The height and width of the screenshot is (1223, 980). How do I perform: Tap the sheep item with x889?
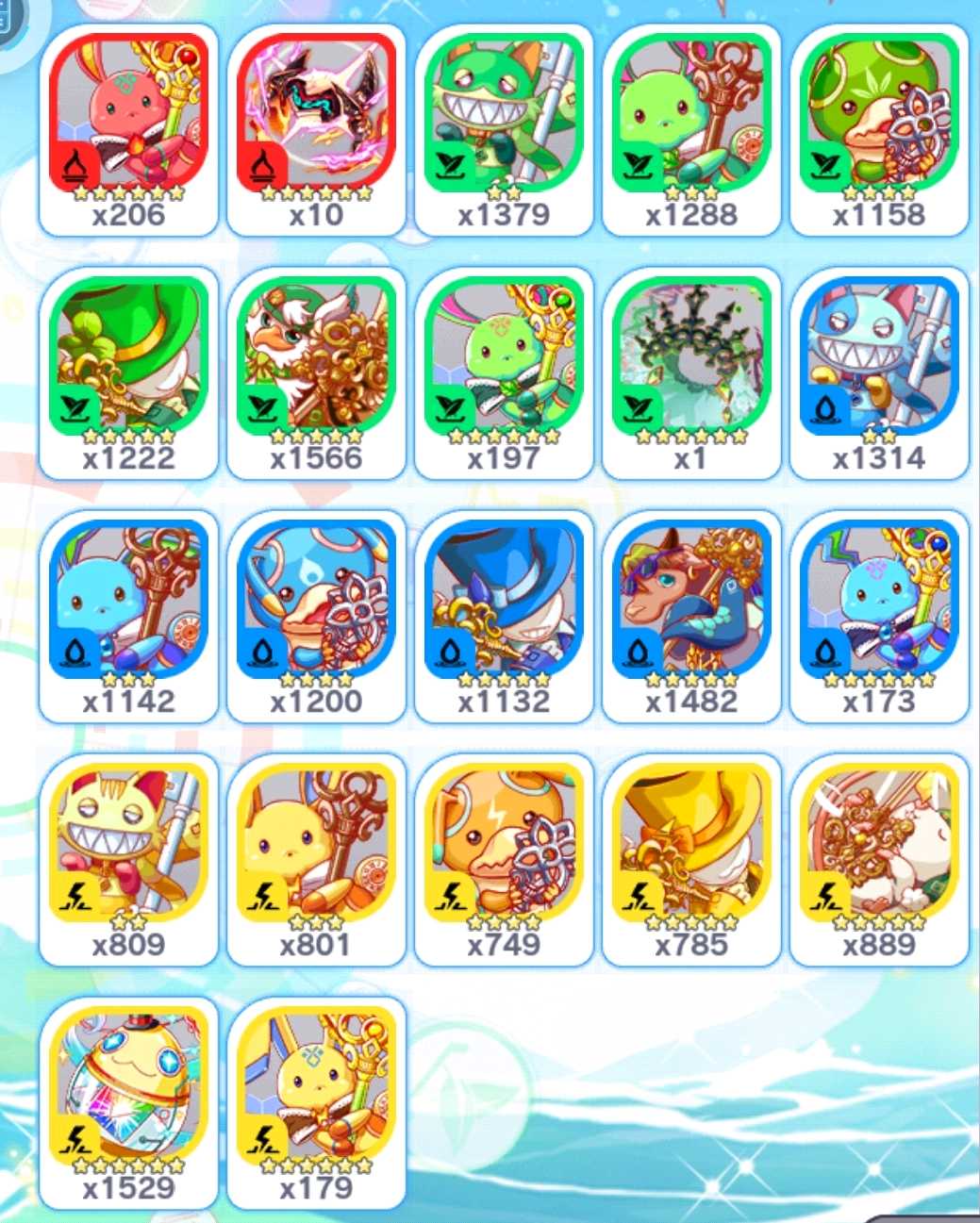[879, 860]
